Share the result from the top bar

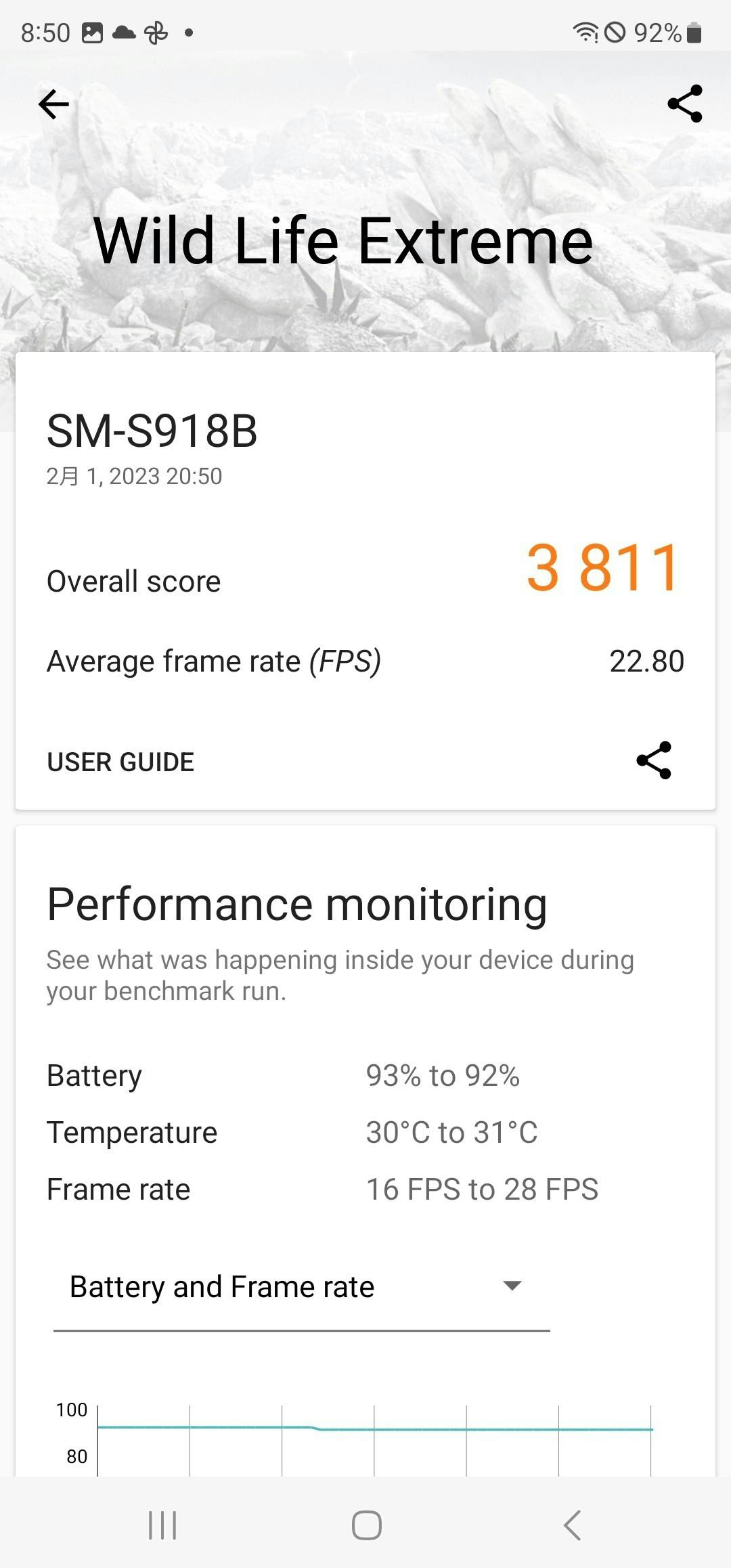[684, 104]
